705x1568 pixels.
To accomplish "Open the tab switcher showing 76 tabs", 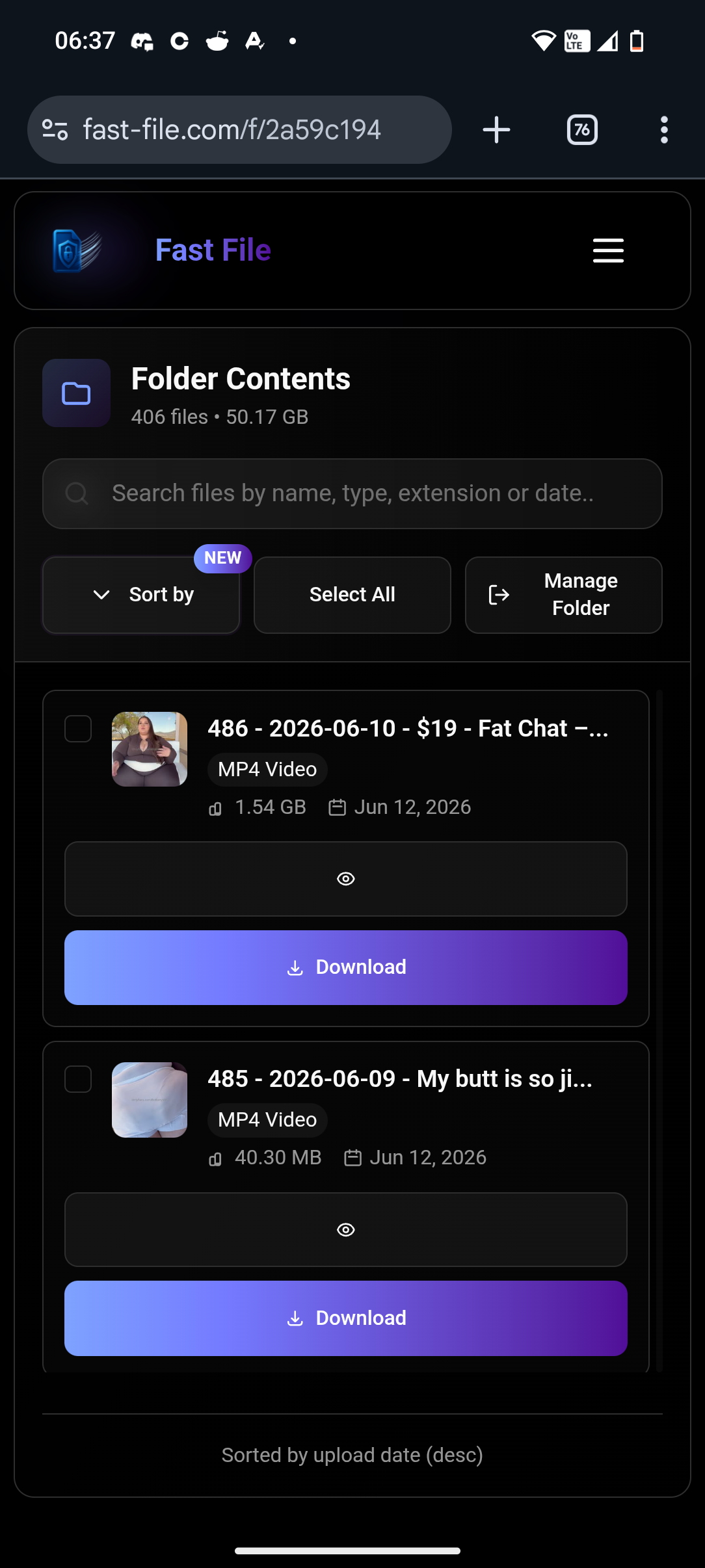I will pos(582,129).
